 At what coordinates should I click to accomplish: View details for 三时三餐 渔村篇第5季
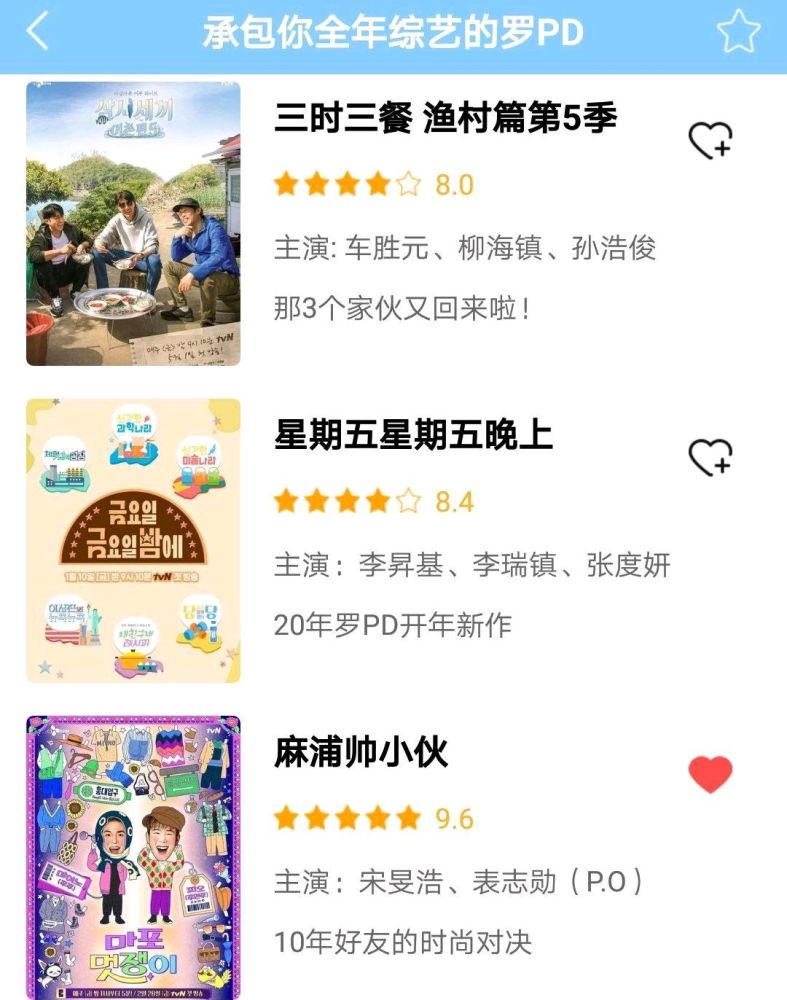[x=445, y=119]
